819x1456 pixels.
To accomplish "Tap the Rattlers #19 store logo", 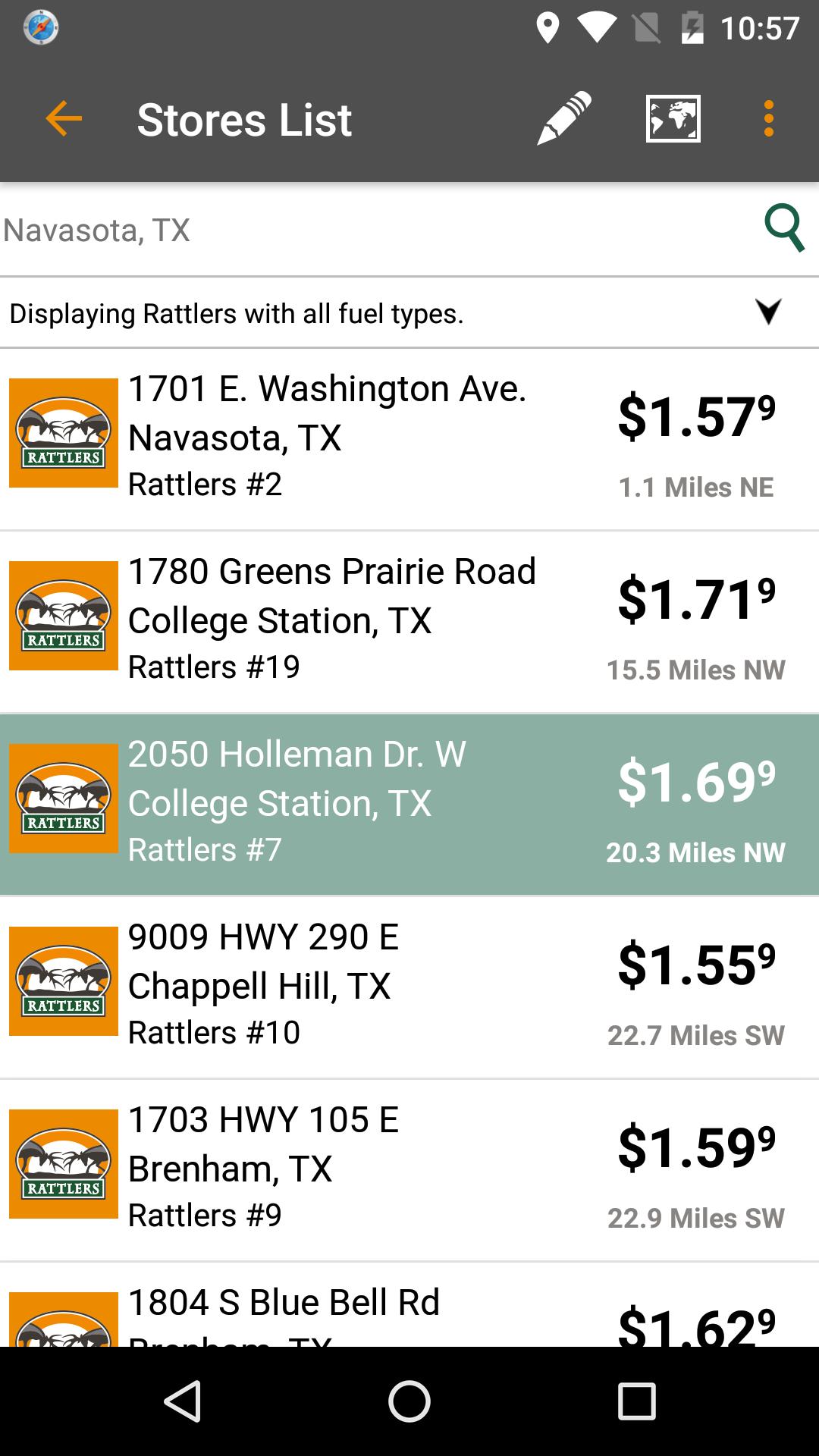I will click(64, 615).
